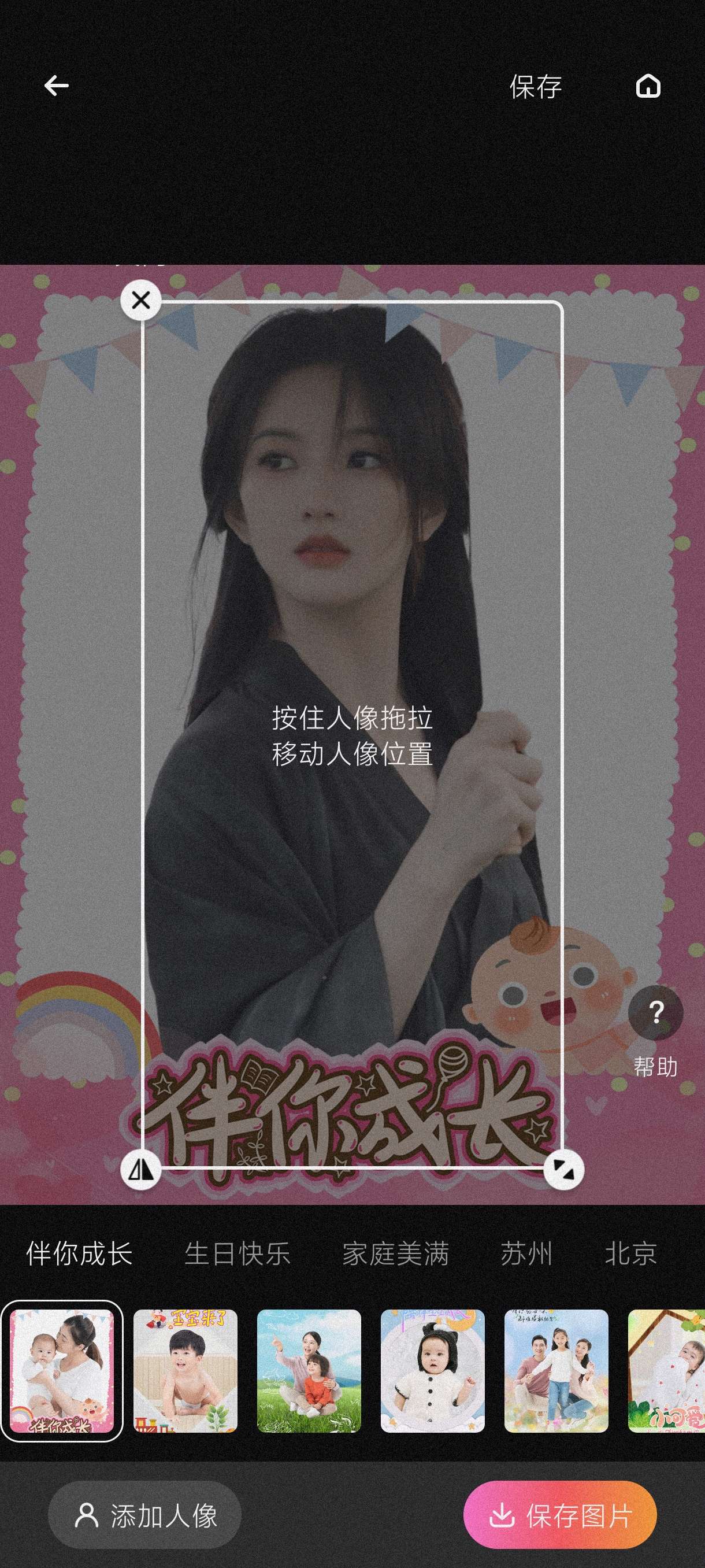
Task: Choose the baby in bear hat template
Action: [x=432, y=1371]
